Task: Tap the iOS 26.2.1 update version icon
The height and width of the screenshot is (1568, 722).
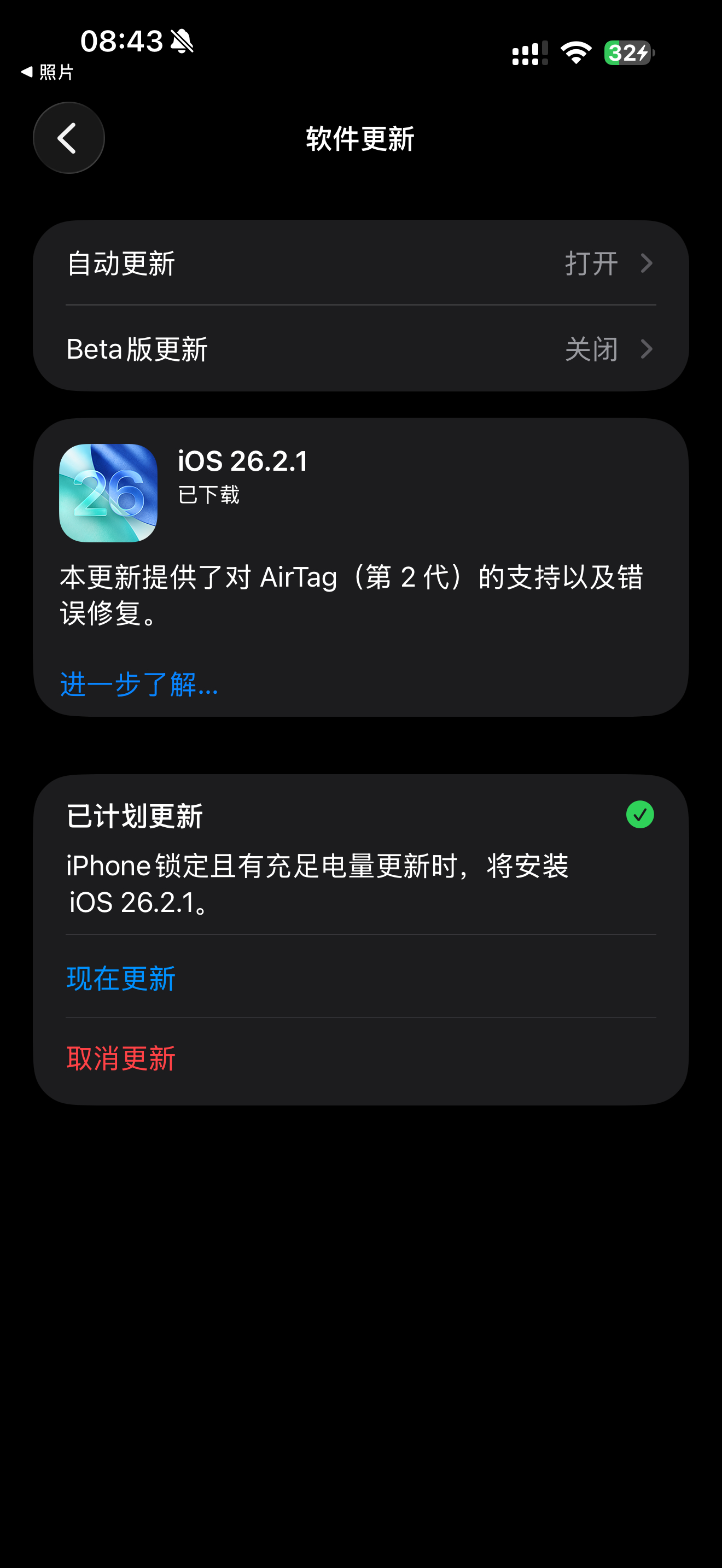Action: pyautogui.click(x=108, y=493)
